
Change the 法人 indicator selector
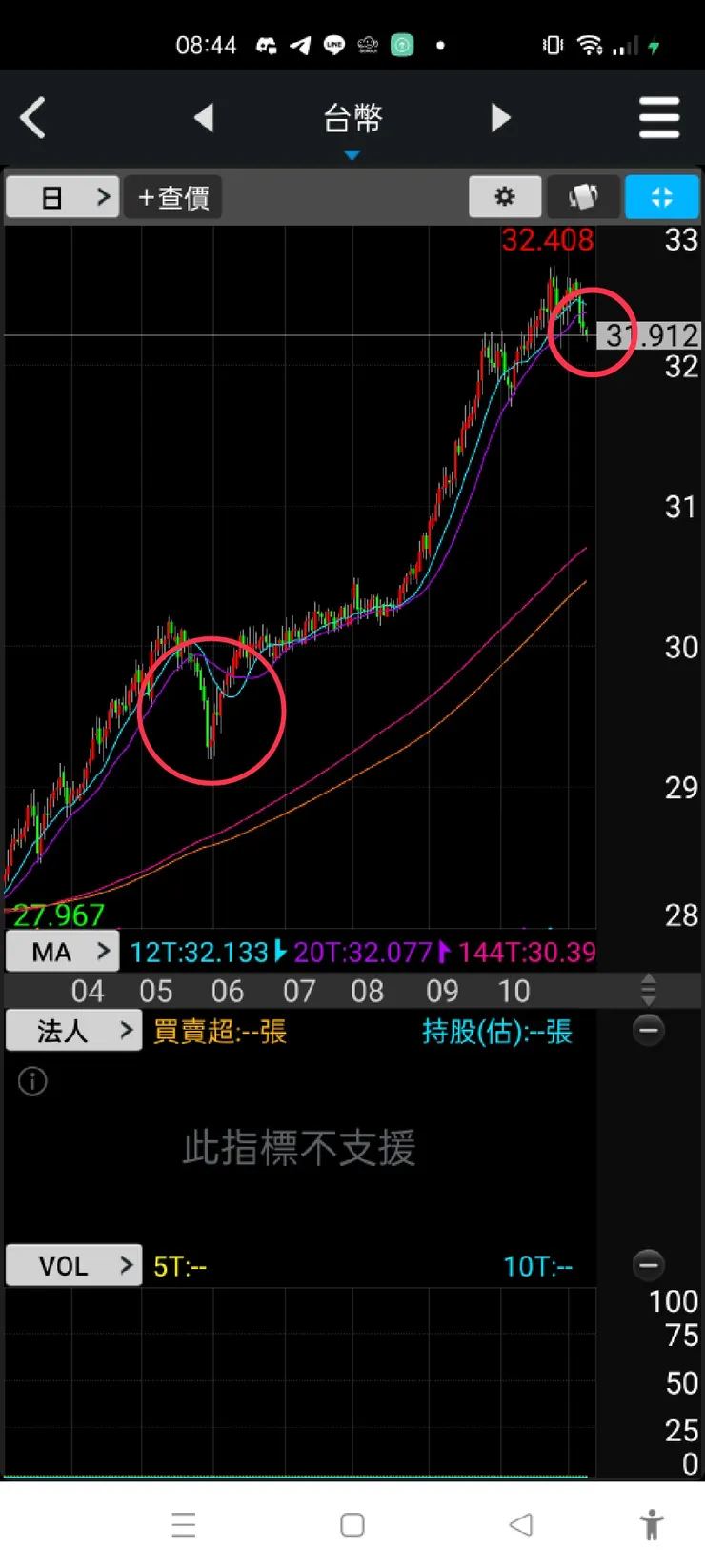(x=74, y=1031)
